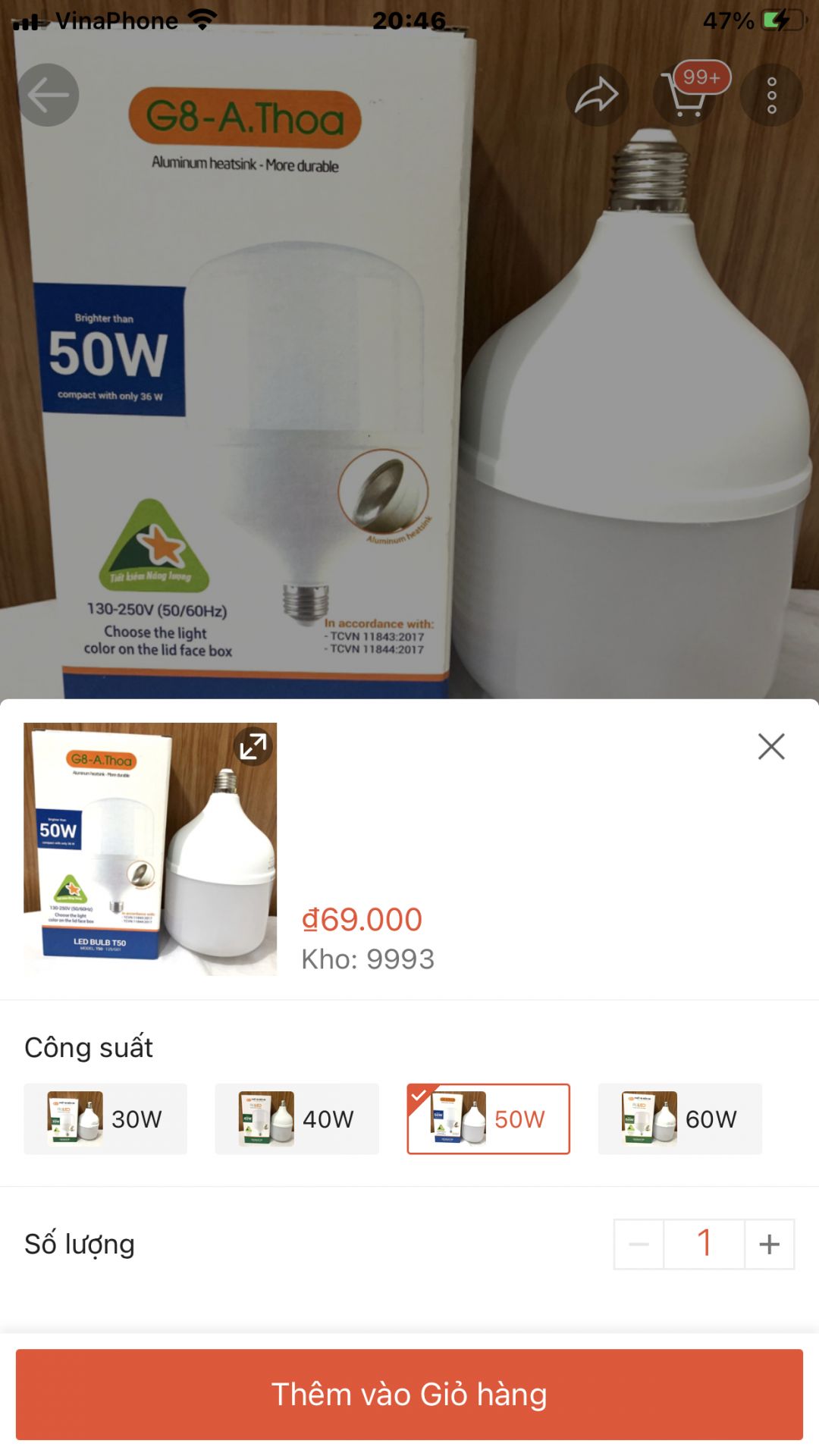819x1456 pixels.
Task: Edit the quantity number field
Action: click(704, 1244)
